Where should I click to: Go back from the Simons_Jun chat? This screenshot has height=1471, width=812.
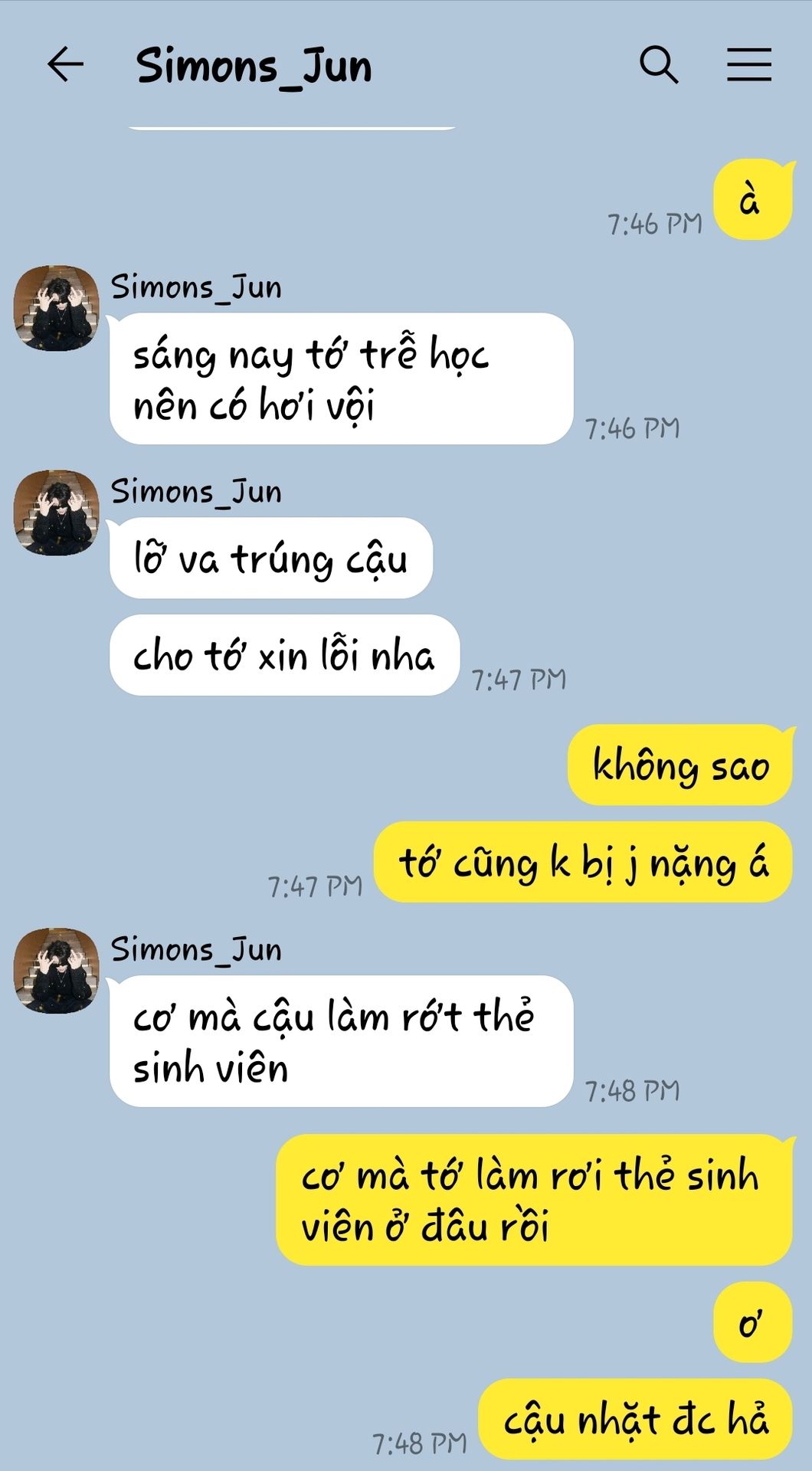click(x=65, y=64)
